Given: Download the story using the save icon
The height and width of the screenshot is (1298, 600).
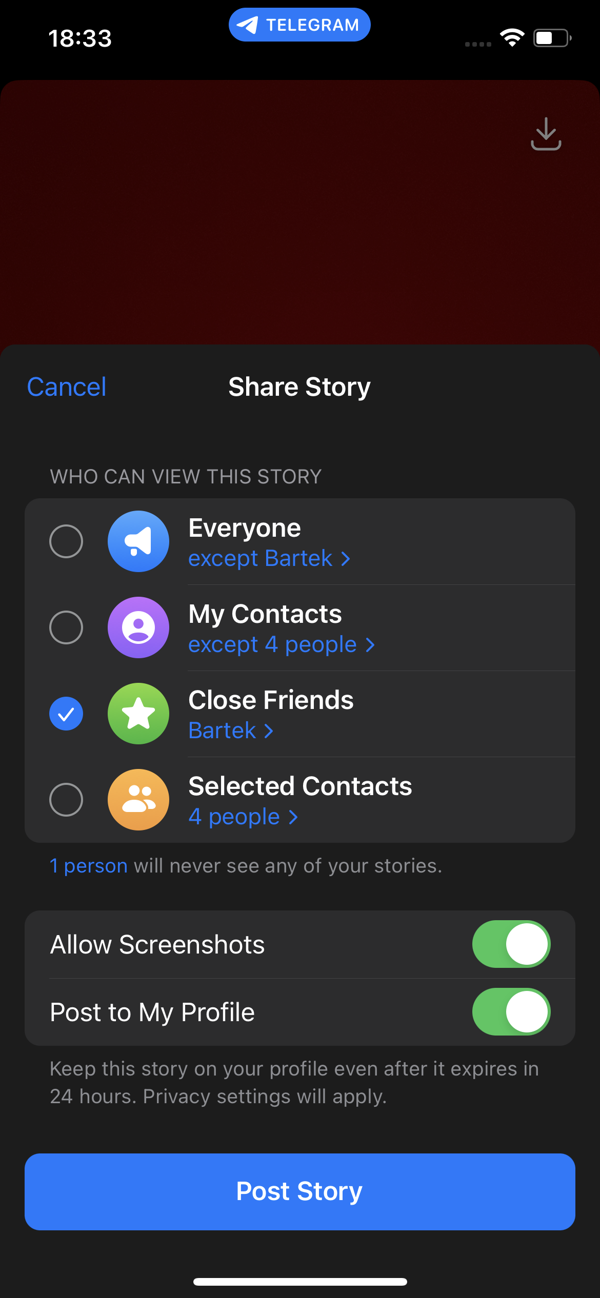Looking at the screenshot, I should pyautogui.click(x=545, y=134).
